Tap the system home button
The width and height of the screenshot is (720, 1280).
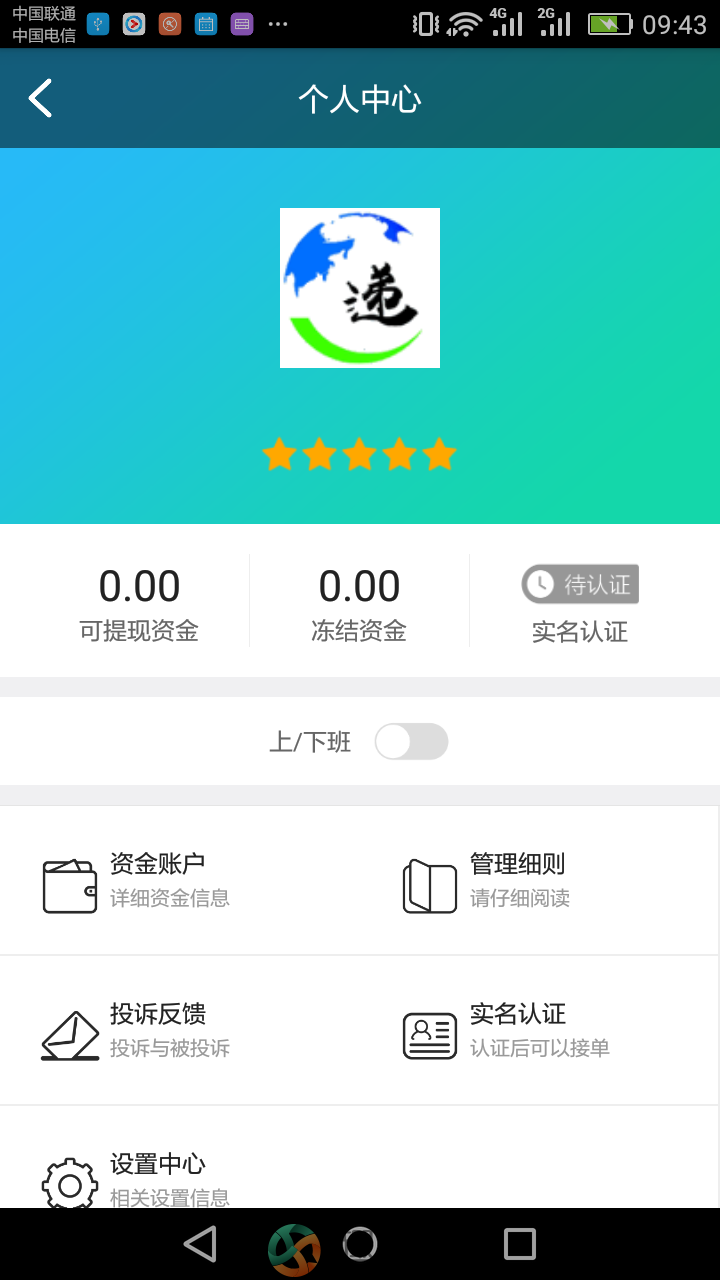(x=360, y=1244)
